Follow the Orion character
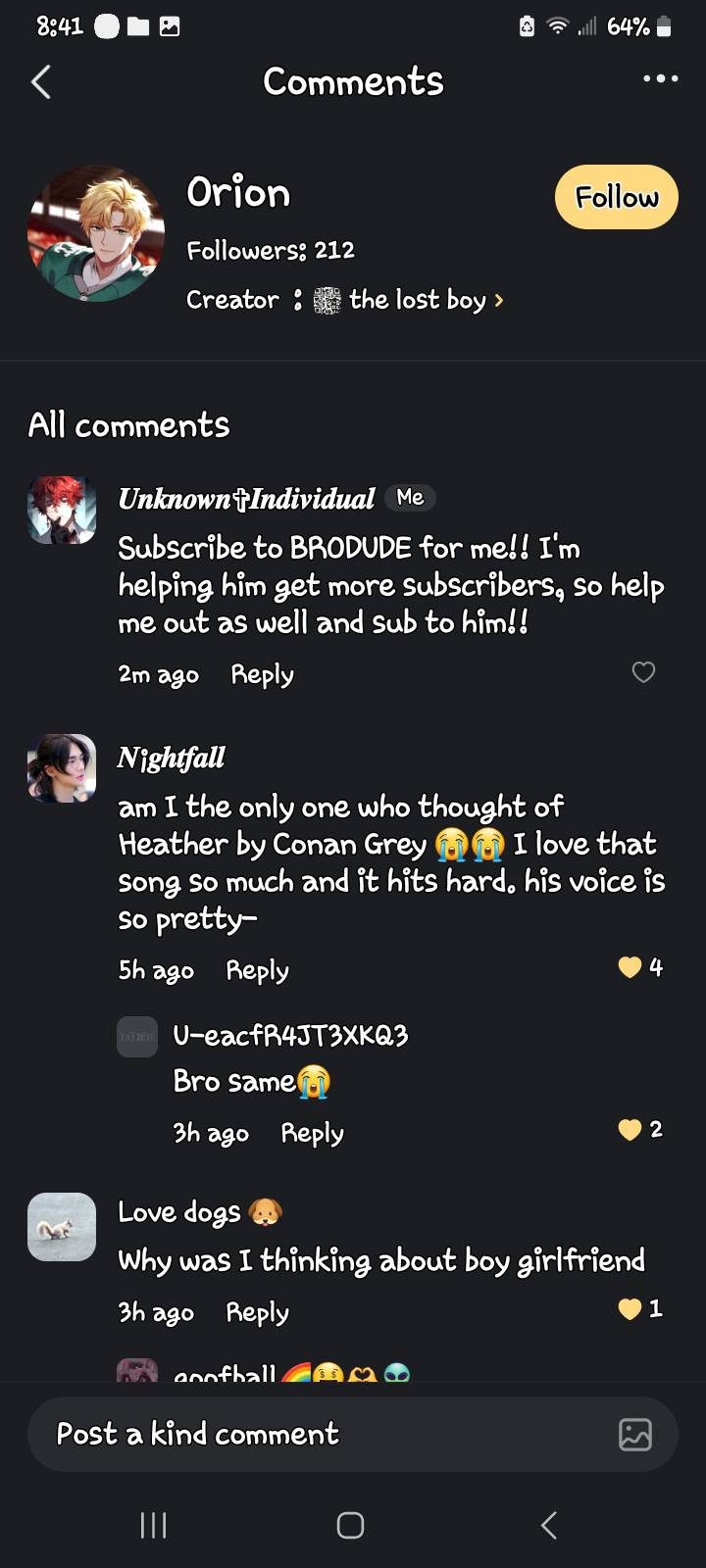706x1568 pixels. 616,197
